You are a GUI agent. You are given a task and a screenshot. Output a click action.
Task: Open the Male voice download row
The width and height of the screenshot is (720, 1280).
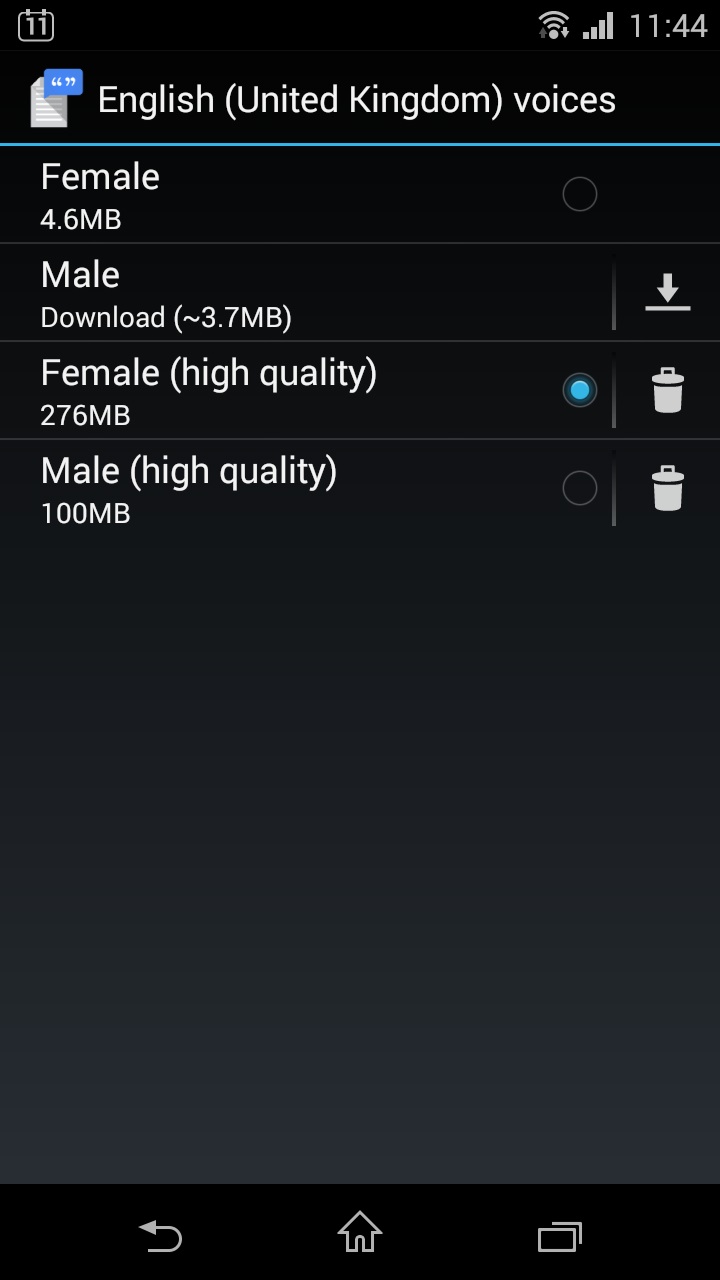306,293
